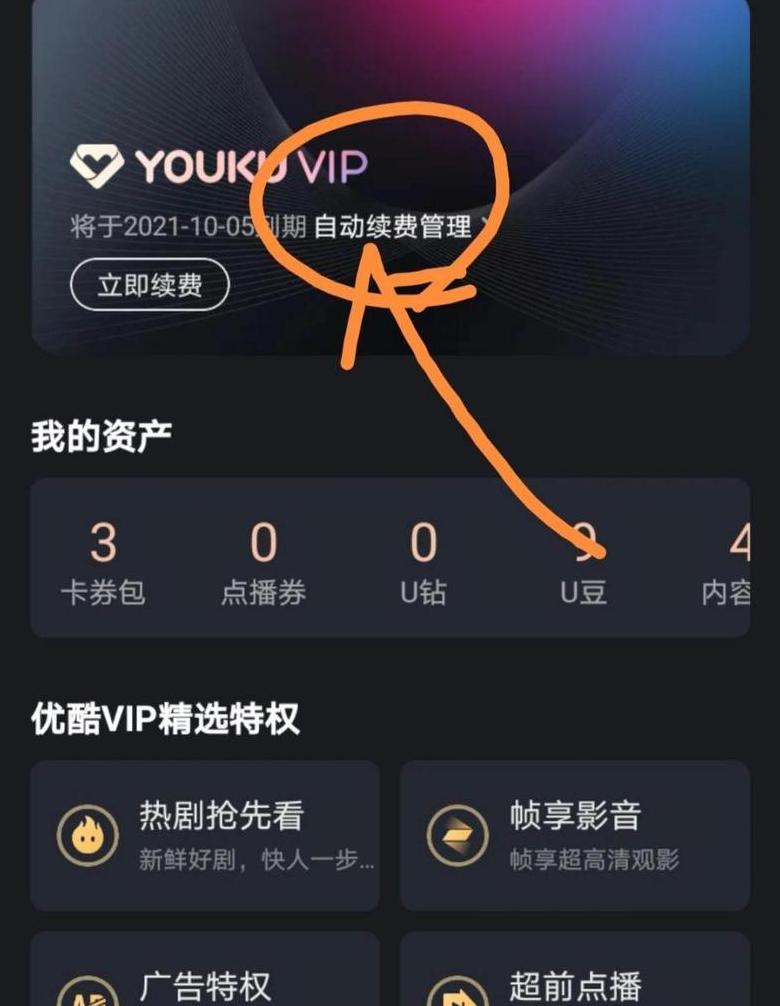Image resolution: width=780 pixels, height=1006 pixels.
Task: Open 自动续费管理 auto-renewal management
Action: (x=394, y=227)
